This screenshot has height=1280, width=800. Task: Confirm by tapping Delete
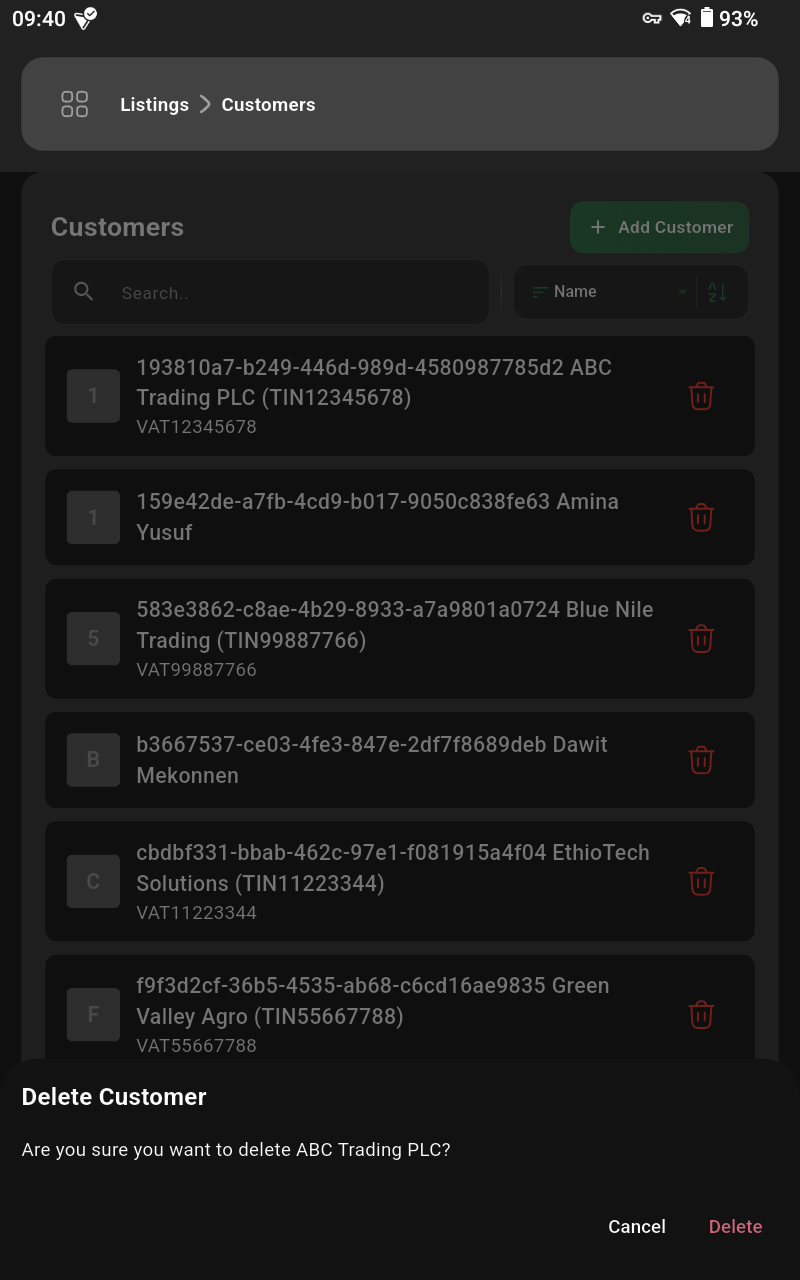pyautogui.click(x=735, y=1226)
